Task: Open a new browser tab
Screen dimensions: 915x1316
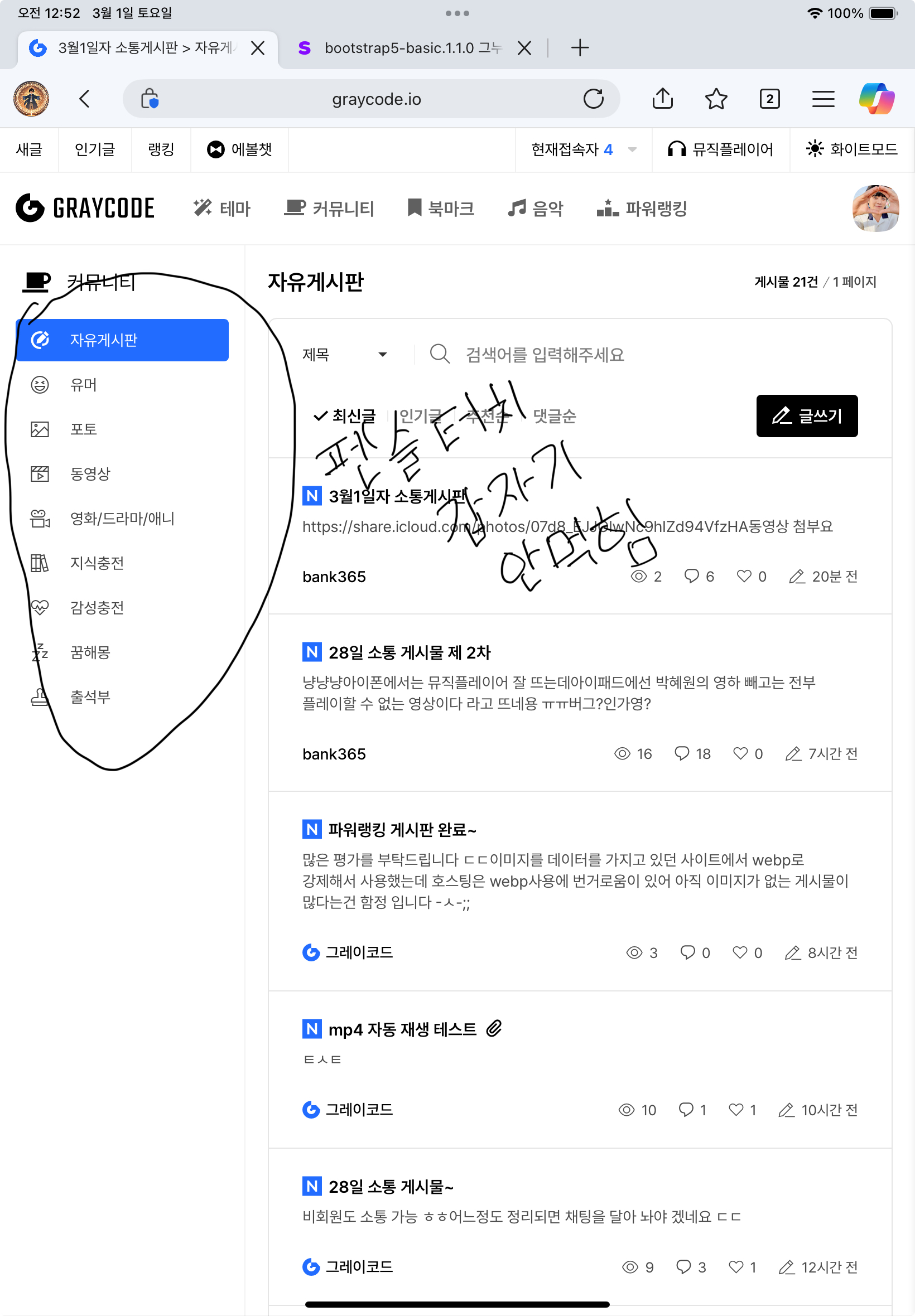Action: (x=580, y=48)
